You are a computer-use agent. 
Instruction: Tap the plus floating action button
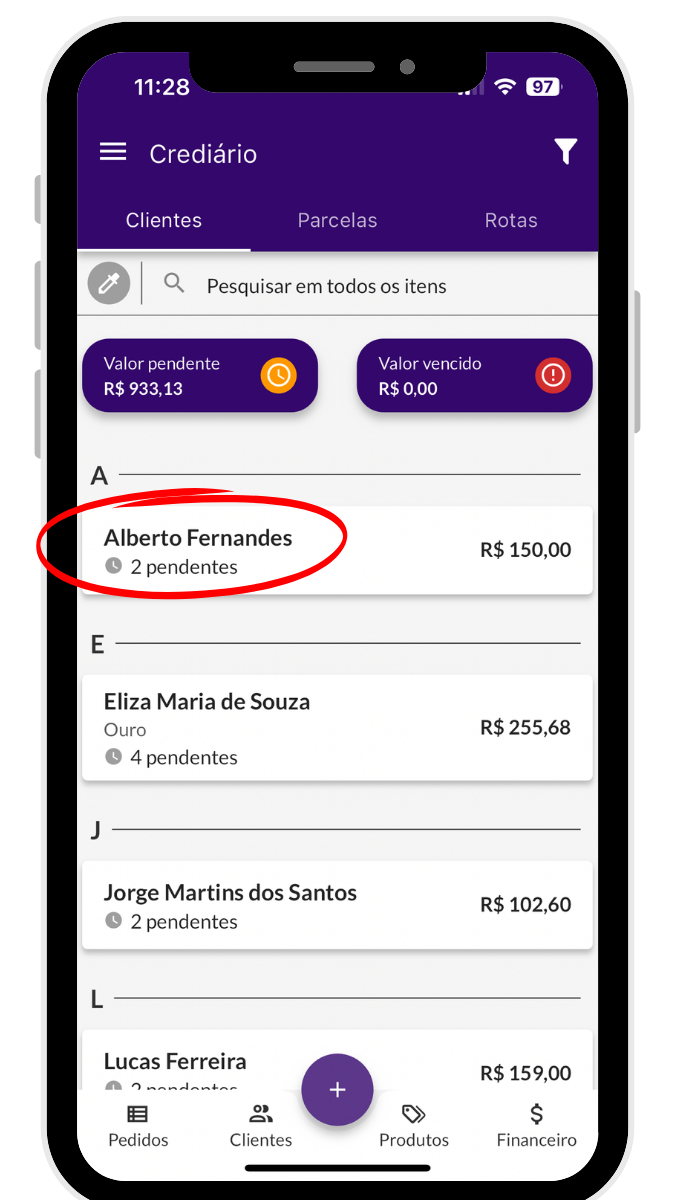[337, 1090]
